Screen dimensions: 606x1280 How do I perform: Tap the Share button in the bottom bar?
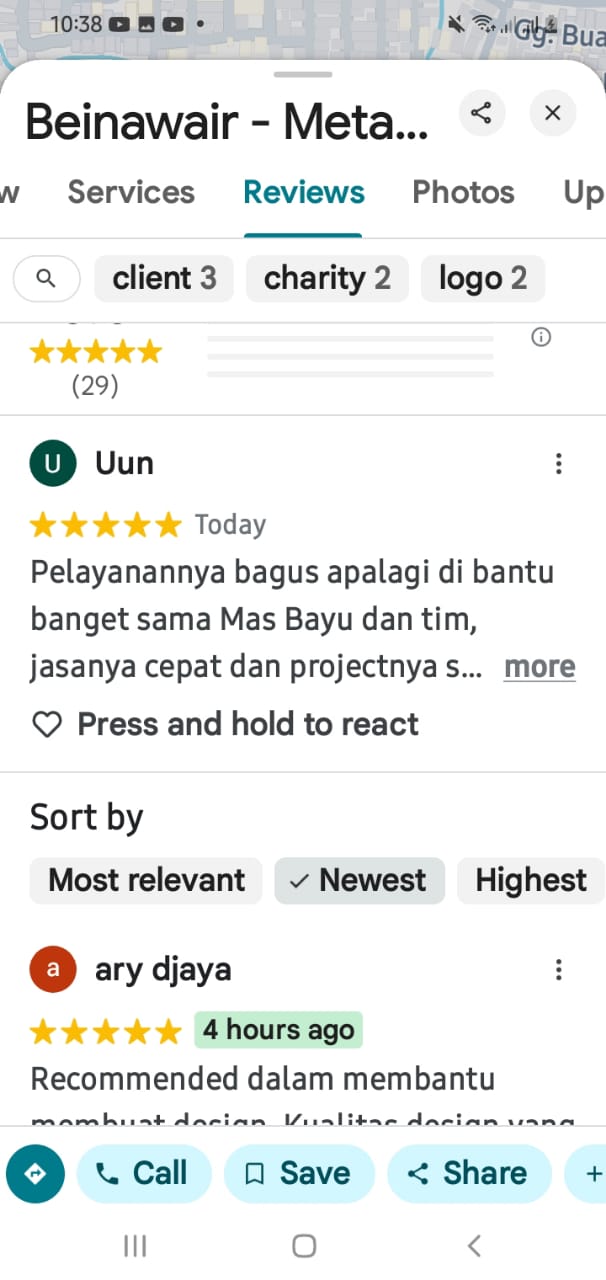469,1173
